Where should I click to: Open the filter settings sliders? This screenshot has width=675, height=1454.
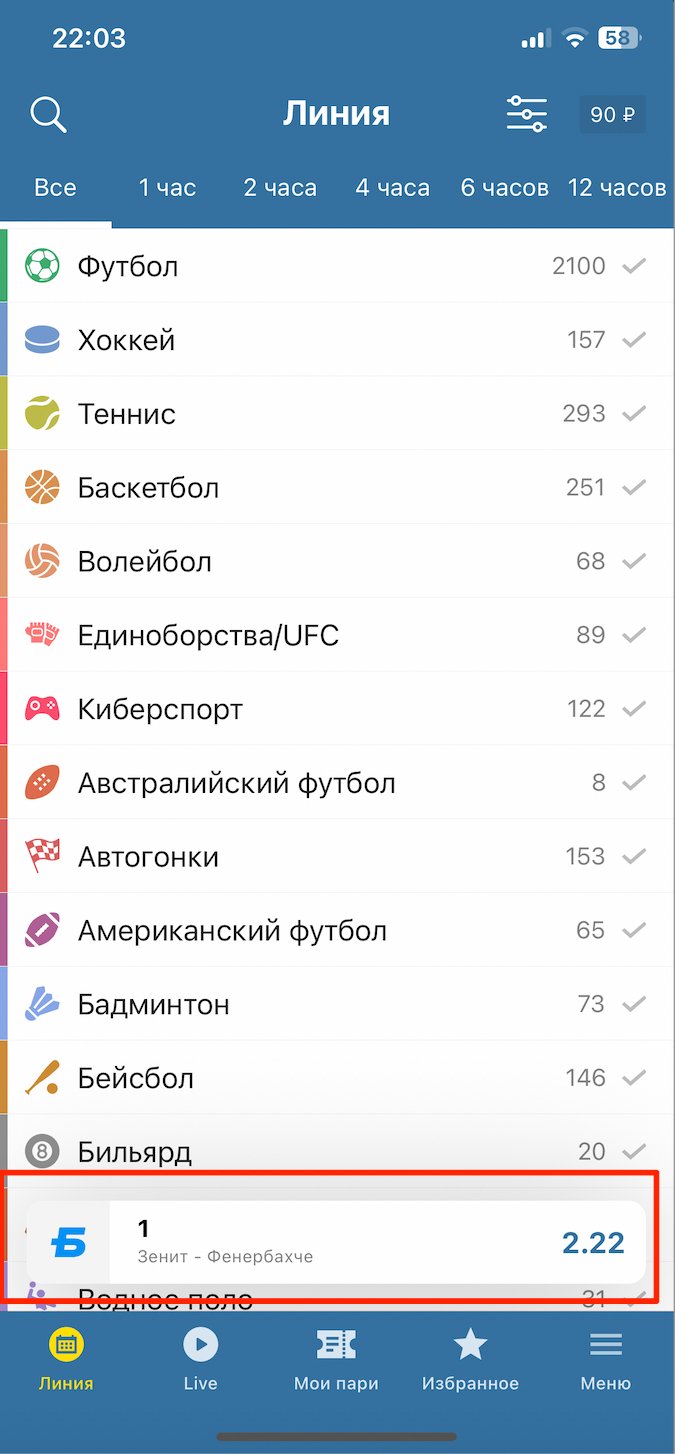click(x=526, y=115)
